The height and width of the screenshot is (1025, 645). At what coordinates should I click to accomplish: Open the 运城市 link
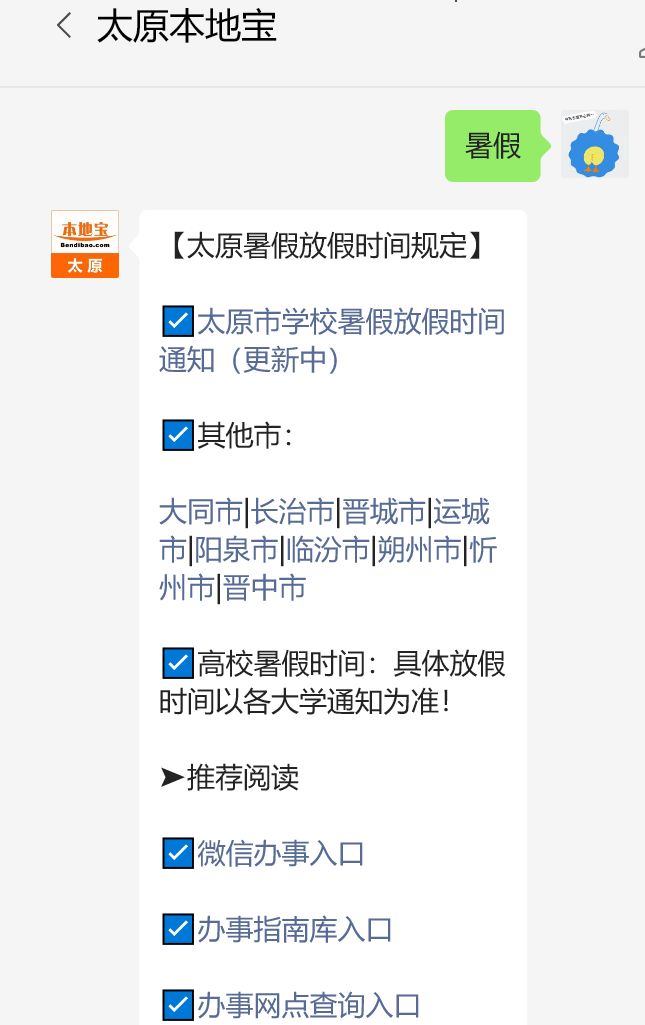[461, 512]
